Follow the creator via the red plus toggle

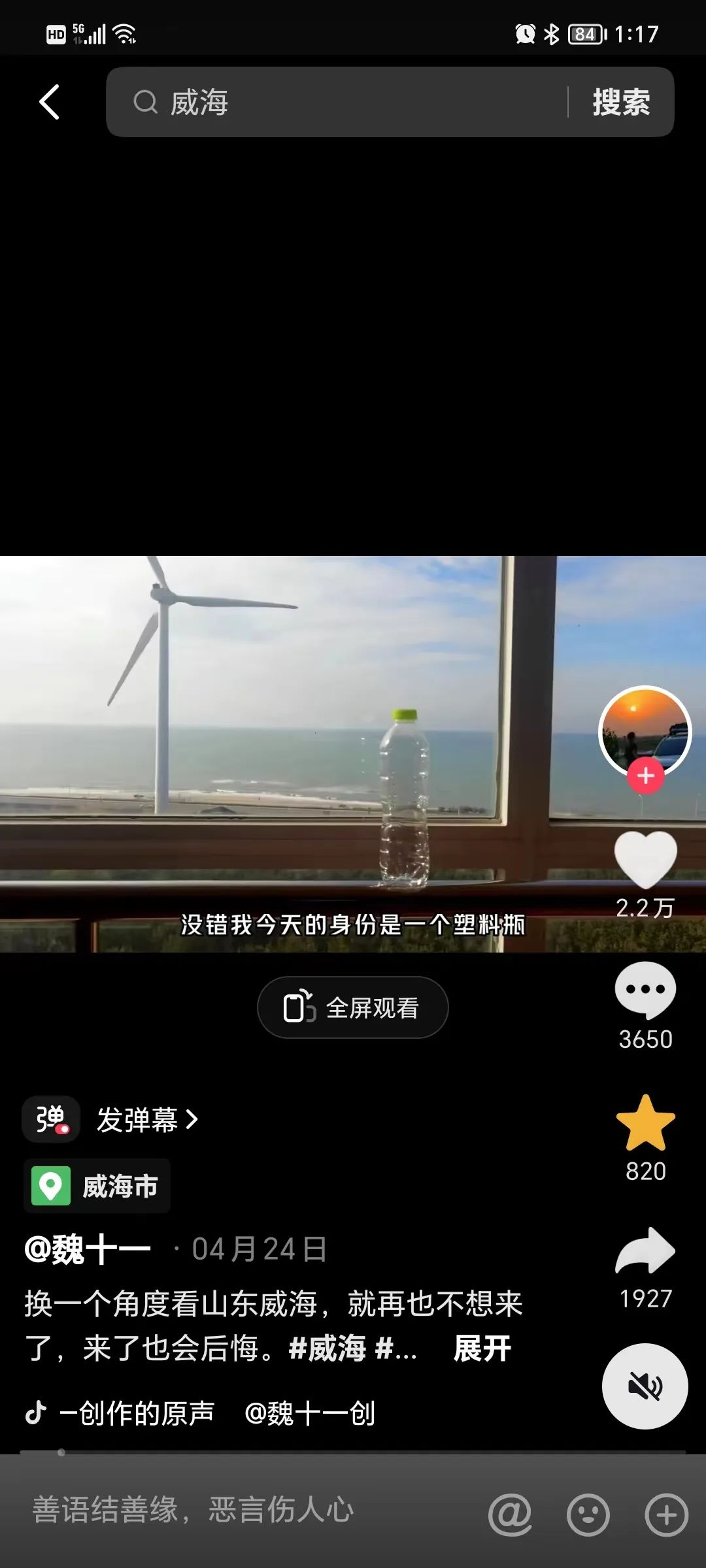(645, 776)
